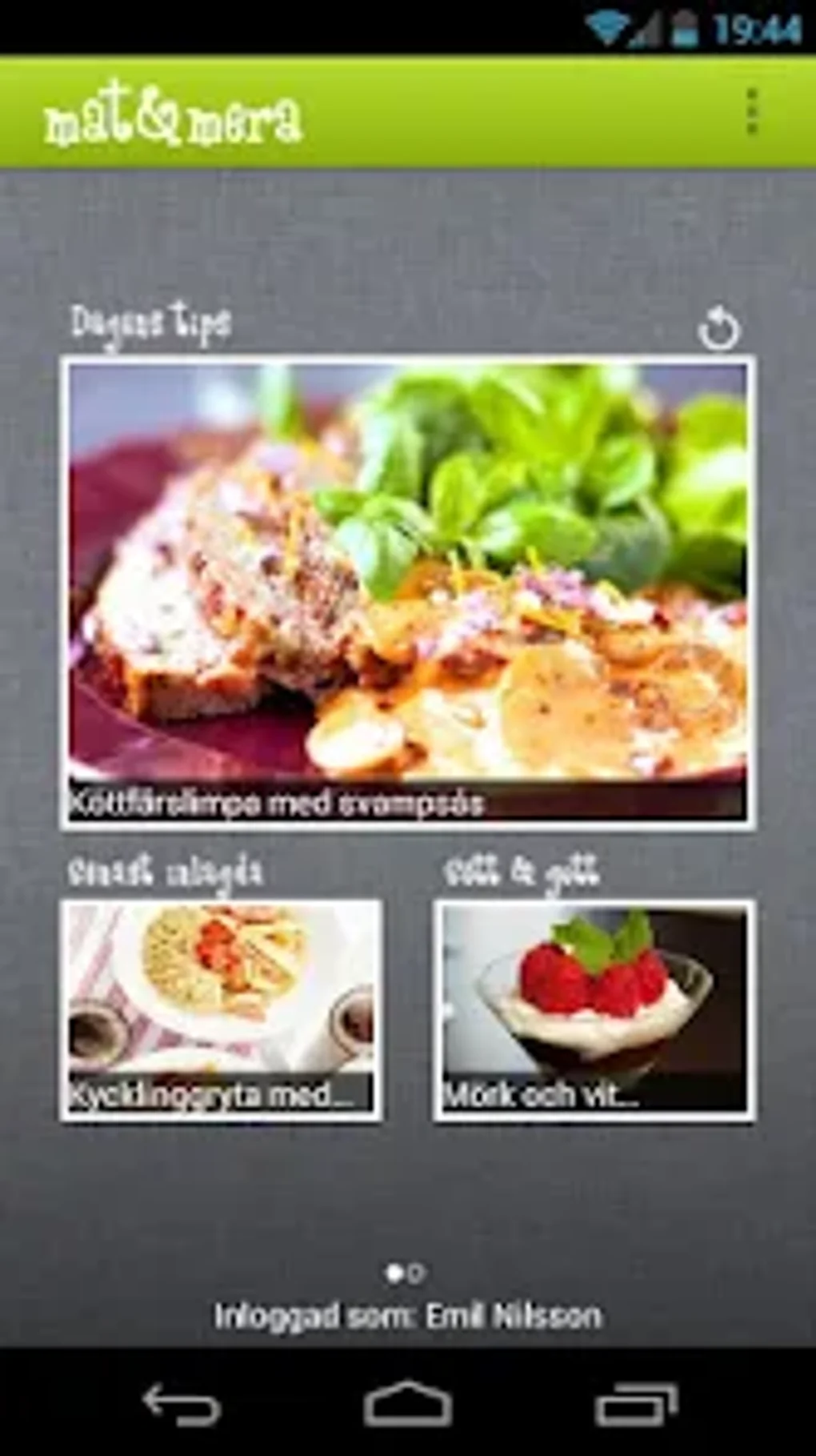Open Mörk och vit... dessert card
Screen dimensions: 816x1456
point(594,1010)
